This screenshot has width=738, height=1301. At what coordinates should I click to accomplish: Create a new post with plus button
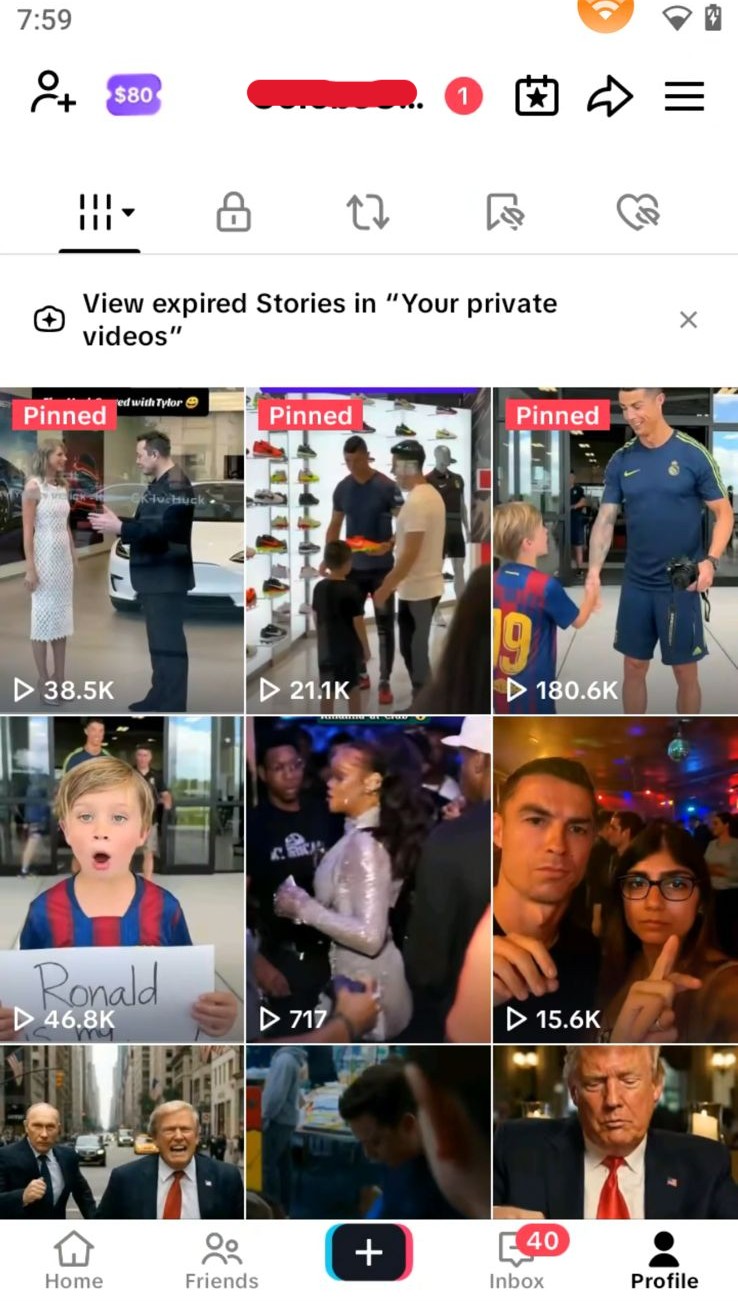tap(369, 1252)
